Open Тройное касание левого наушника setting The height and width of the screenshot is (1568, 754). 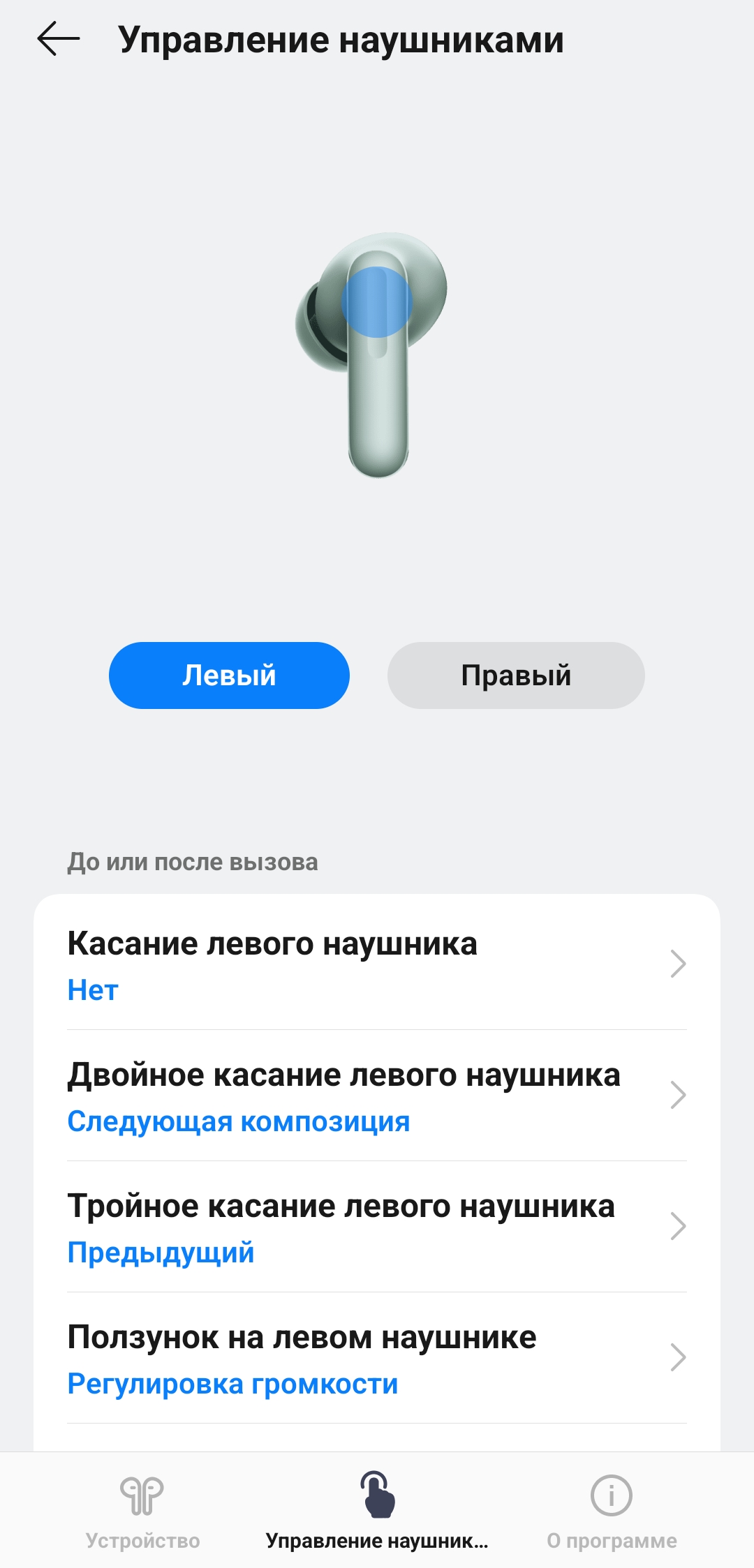377,1227
